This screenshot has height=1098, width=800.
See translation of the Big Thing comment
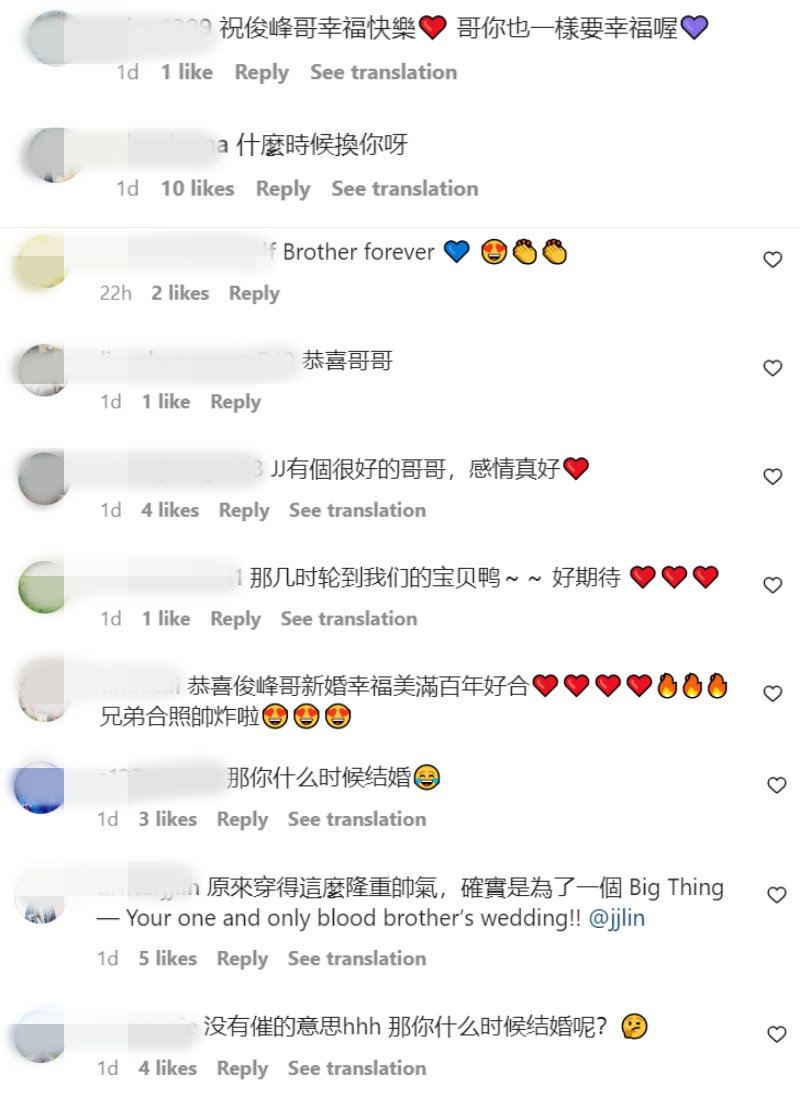(356, 958)
